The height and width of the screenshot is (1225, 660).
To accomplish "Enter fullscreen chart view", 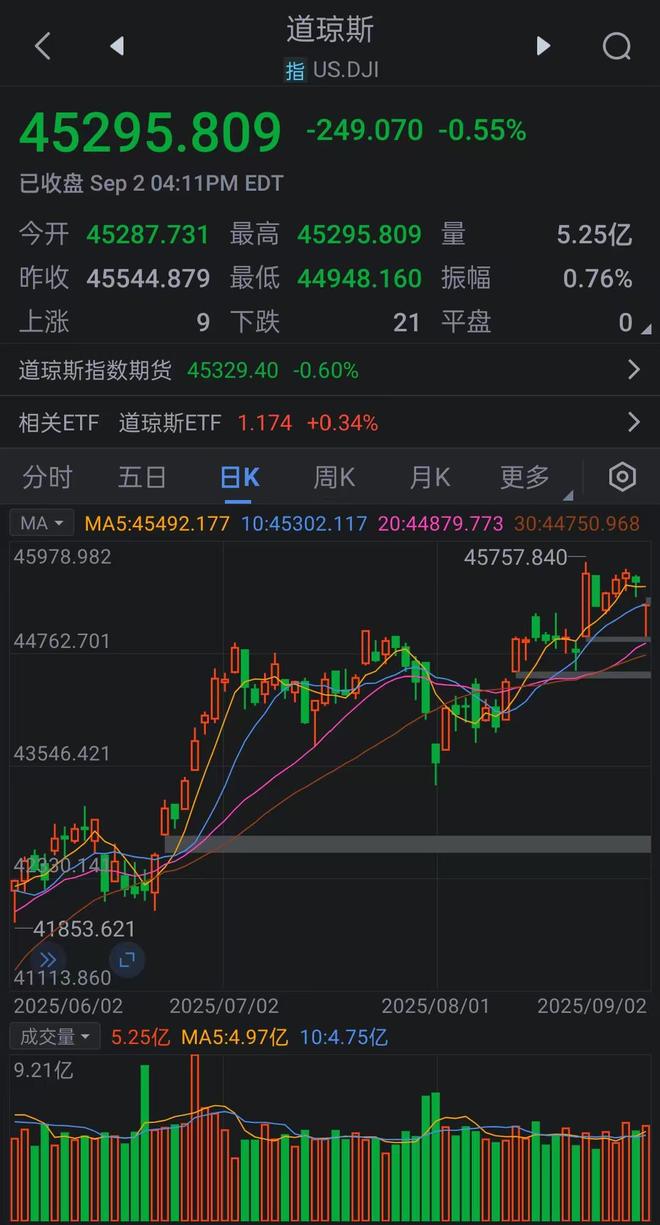I will tap(127, 960).
